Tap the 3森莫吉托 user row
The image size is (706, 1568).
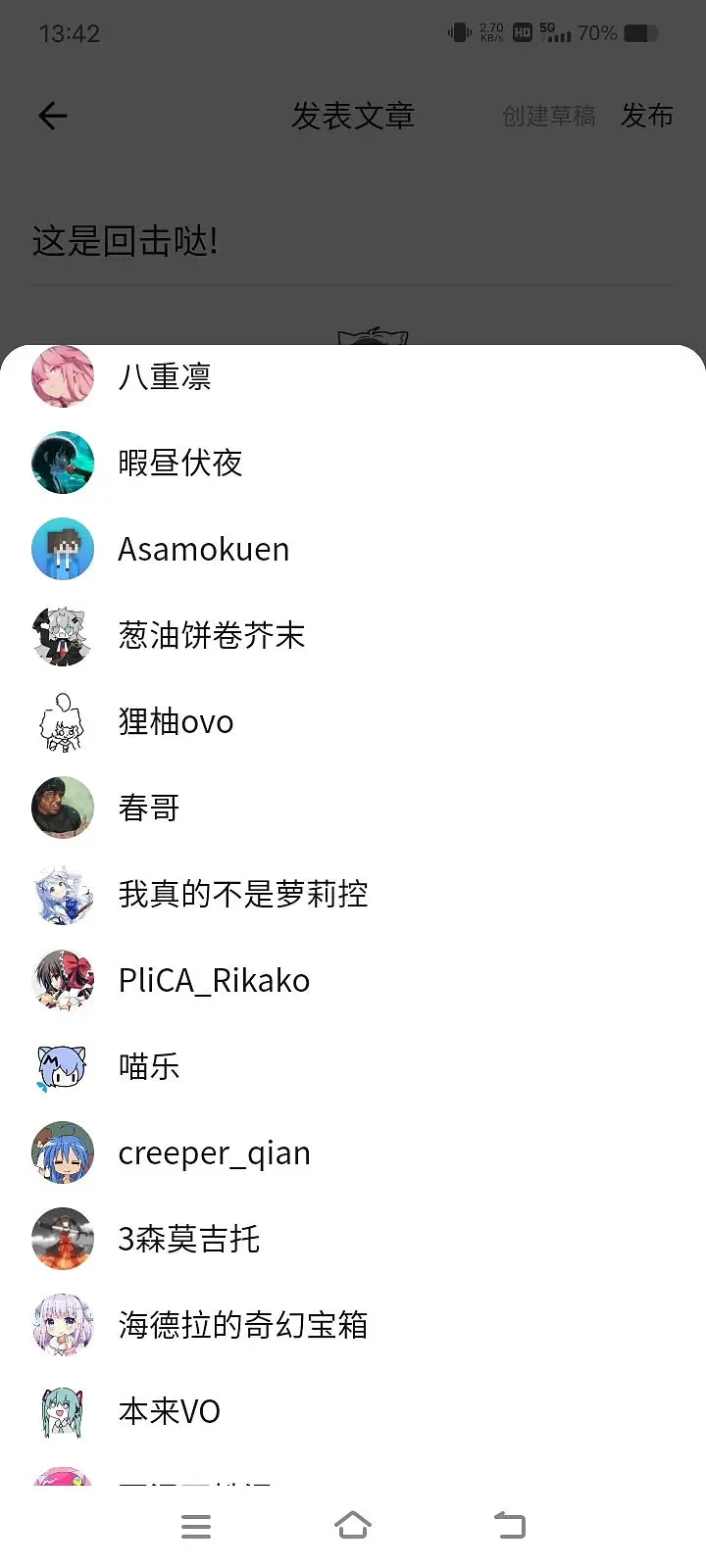point(188,1240)
